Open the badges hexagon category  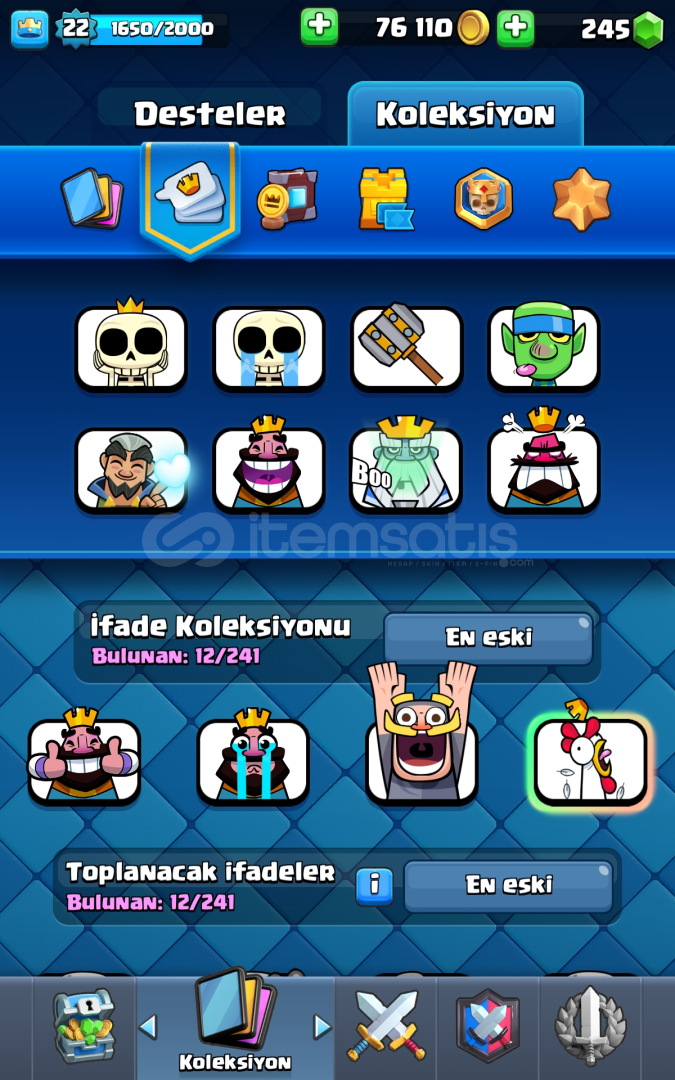[484, 198]
